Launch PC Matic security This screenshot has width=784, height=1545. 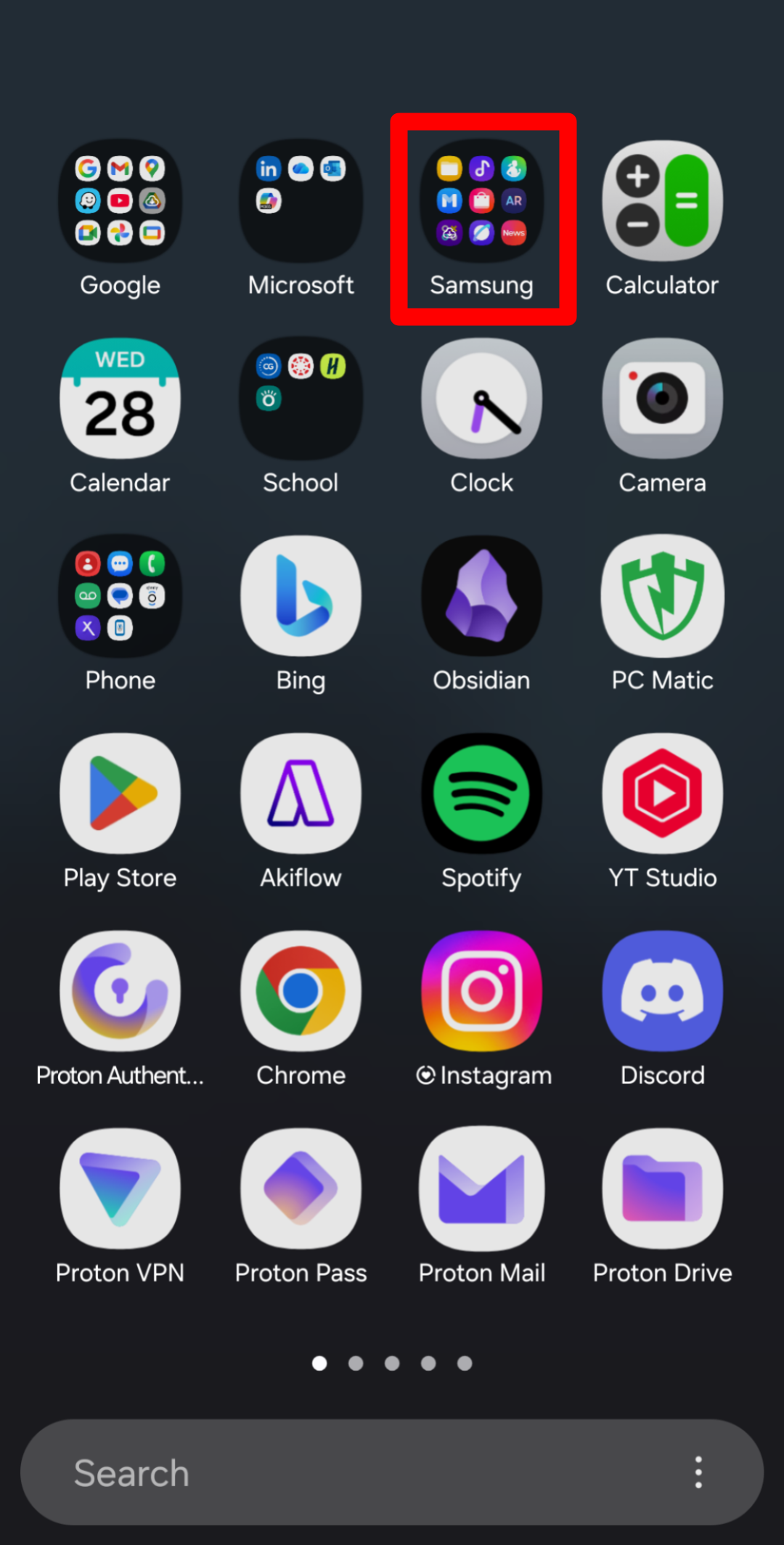(661, 595)
